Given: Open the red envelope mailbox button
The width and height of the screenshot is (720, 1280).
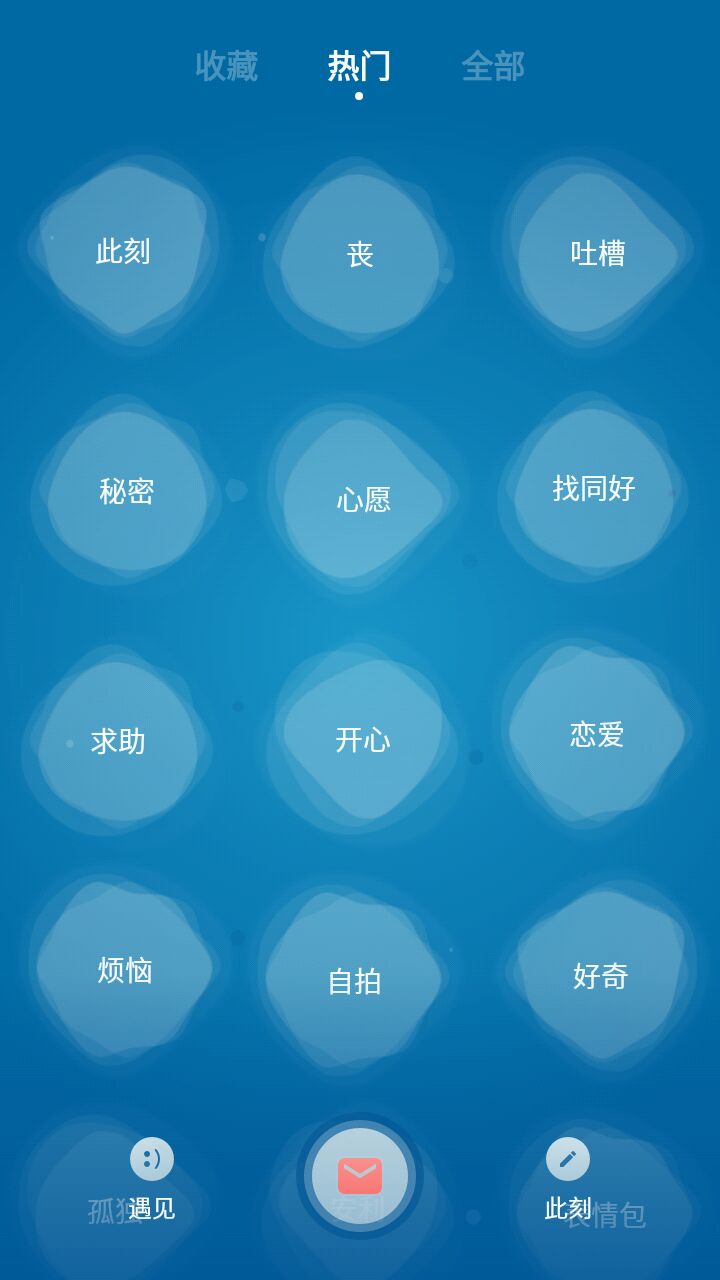Looking at the screenshot, I should click(360, 1176).
